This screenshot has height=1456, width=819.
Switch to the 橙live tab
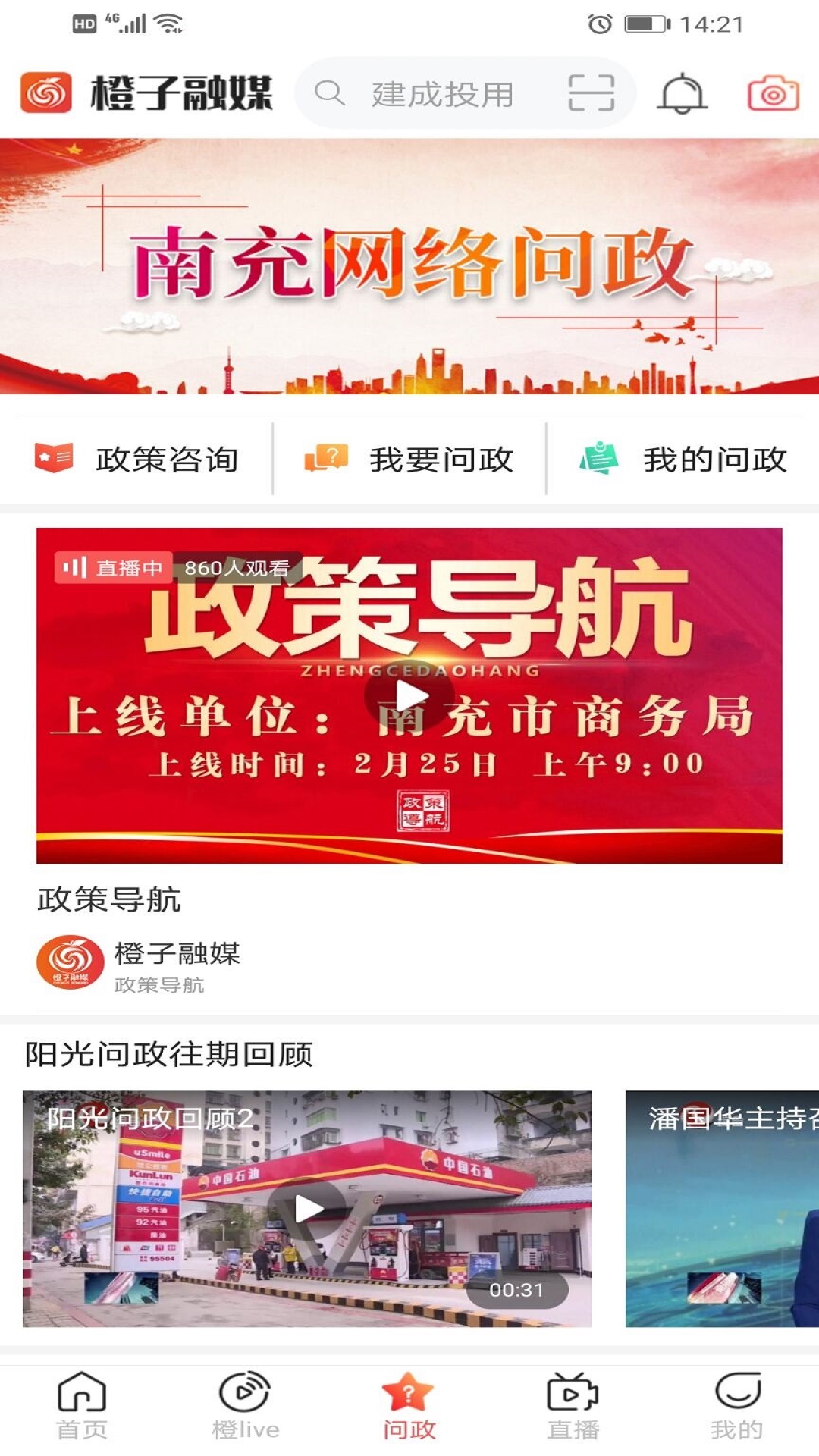245,1406
